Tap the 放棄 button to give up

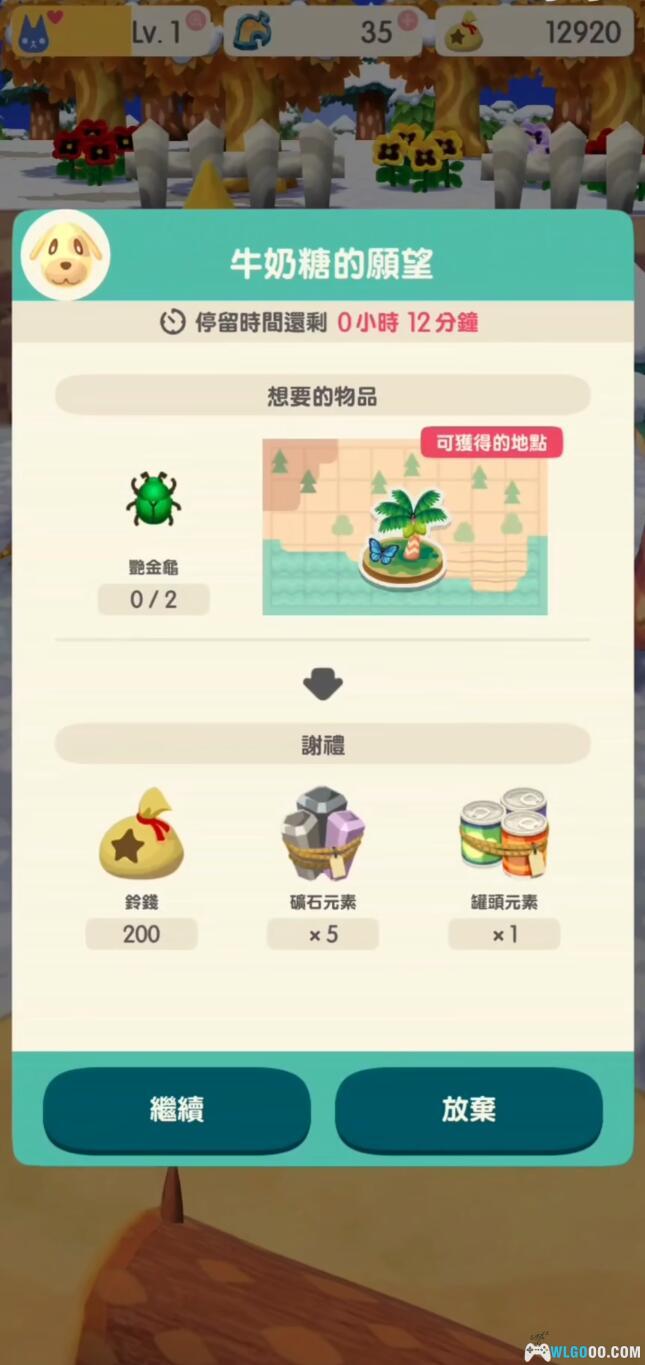(468, 1110)
